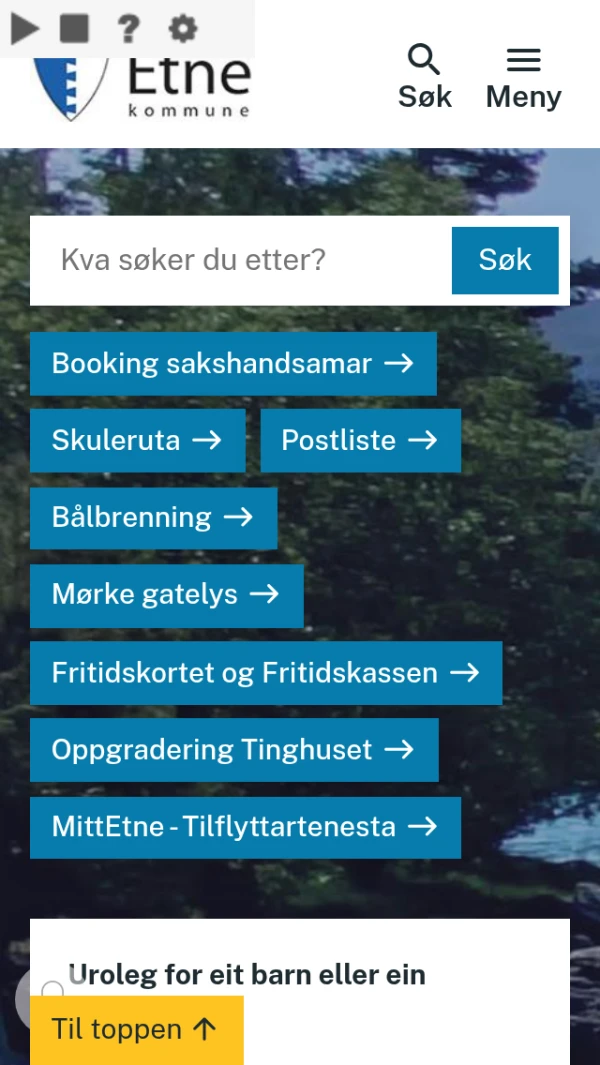The height and width of the screenshot is (1065, 600).
Task: Open the Skuleruta link
Action: coord(137,441)
